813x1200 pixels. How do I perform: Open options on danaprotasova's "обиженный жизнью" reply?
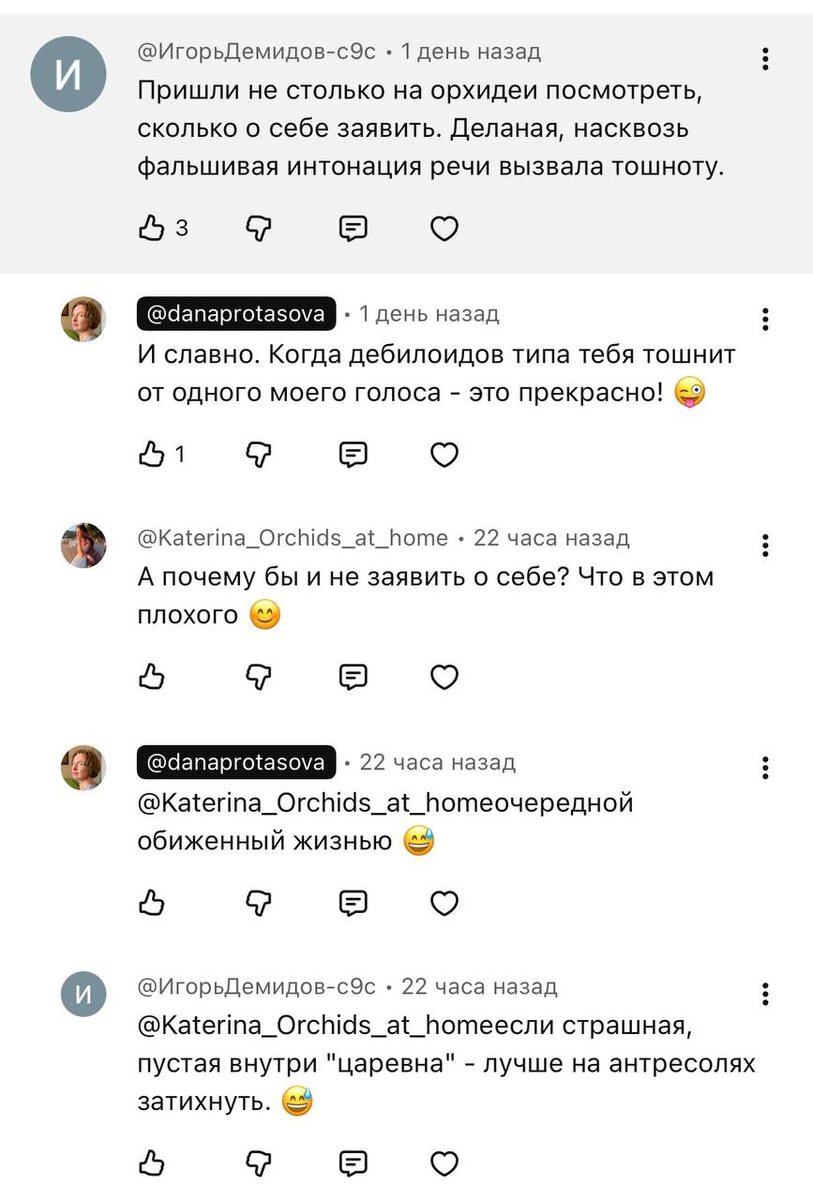click(765, 768)
